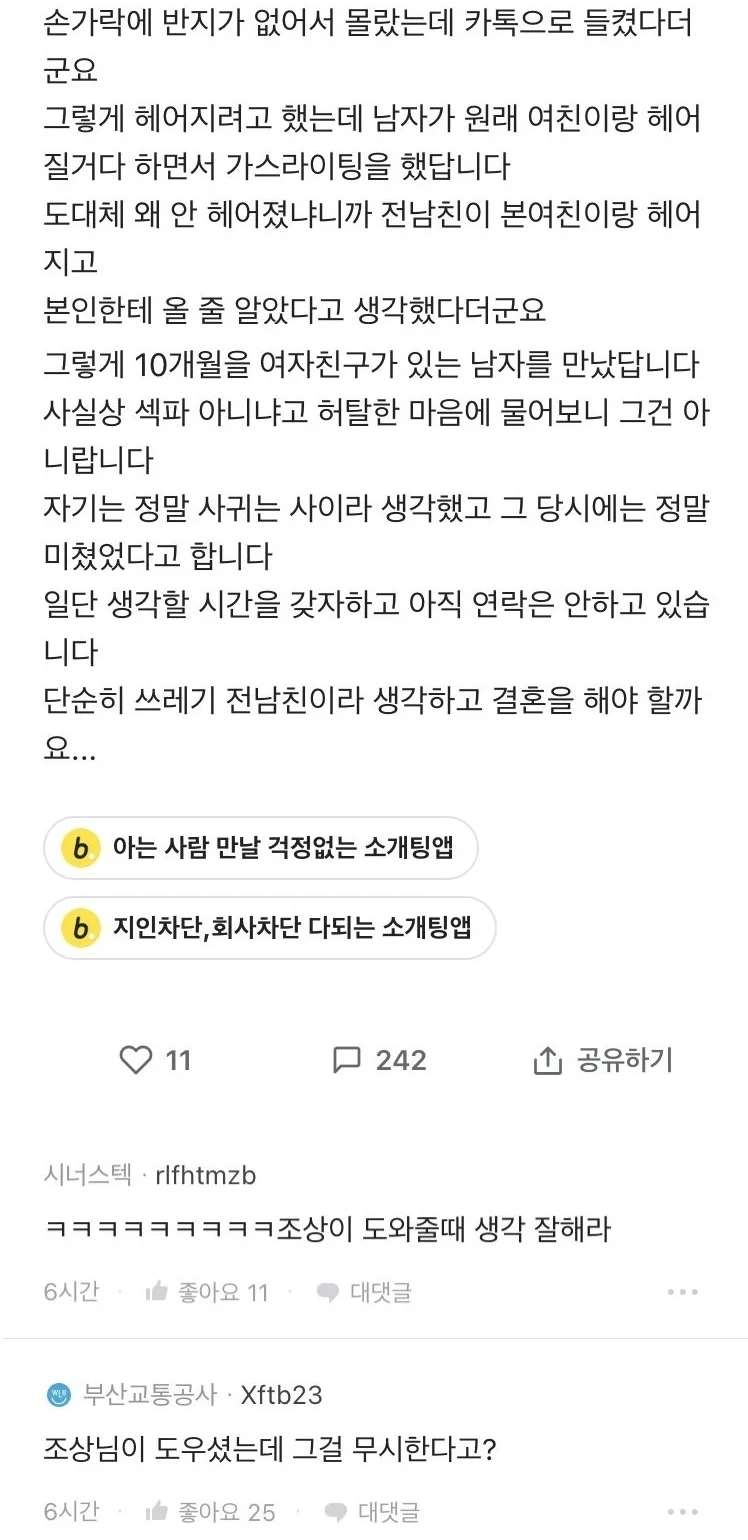Open the overflow menu on rlfhtmzb's comment
This screenshot has height=1540, width=748.
[x=682, y=1292]
